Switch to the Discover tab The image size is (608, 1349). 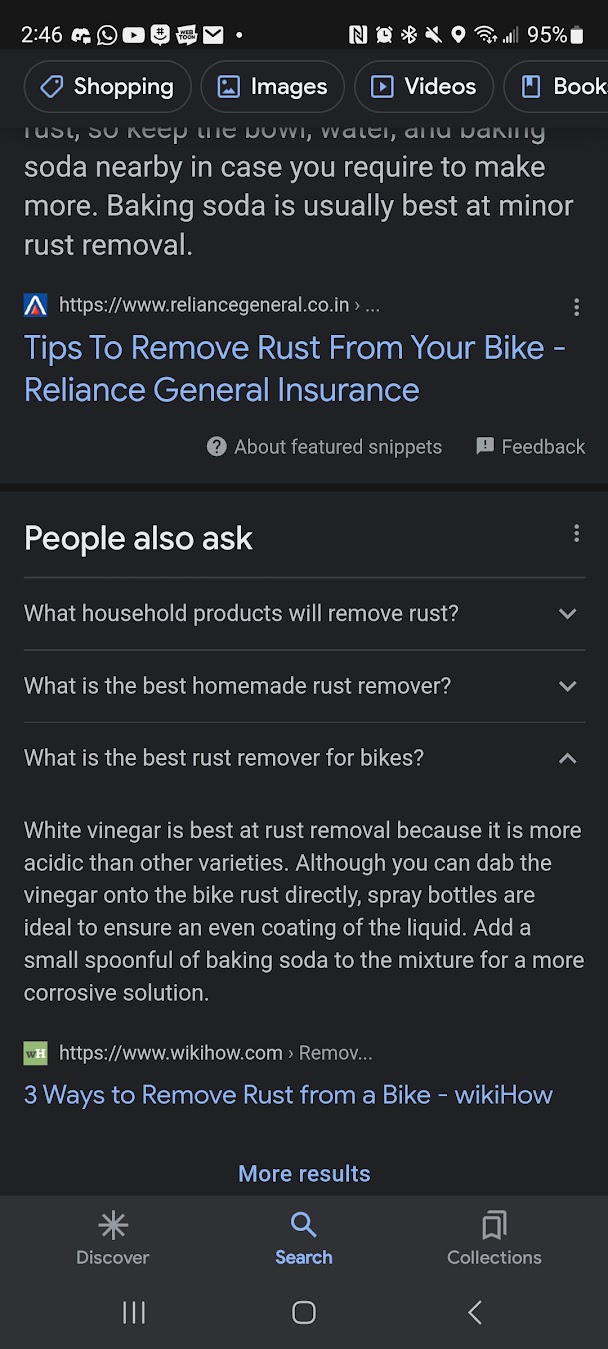(113, 1238)
